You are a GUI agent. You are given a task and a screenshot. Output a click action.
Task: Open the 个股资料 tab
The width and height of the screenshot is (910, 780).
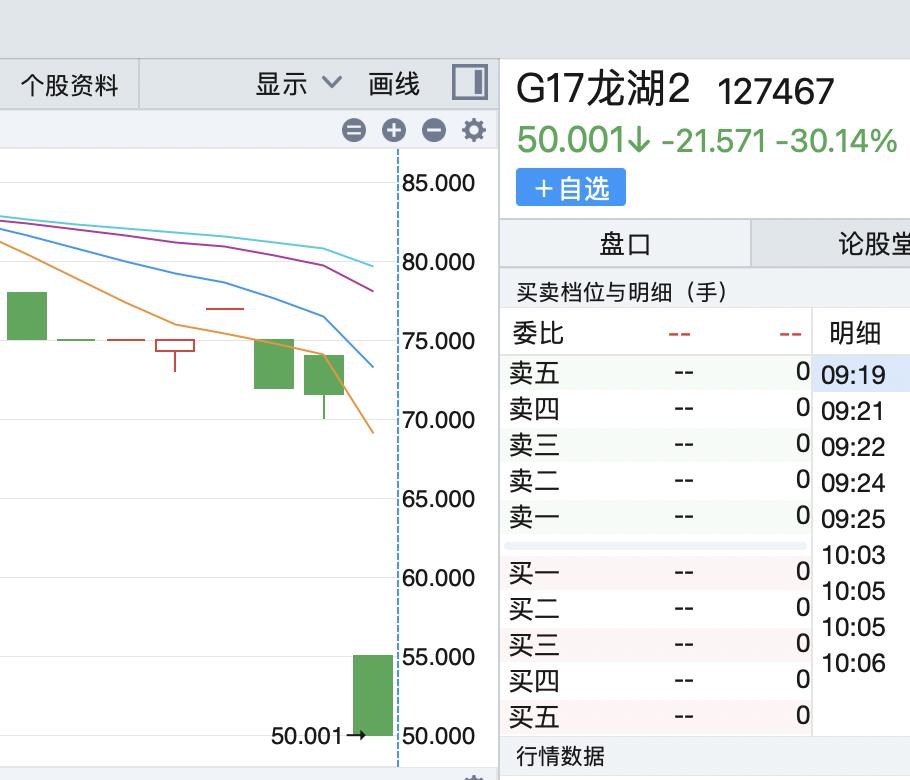pos(69,85)
